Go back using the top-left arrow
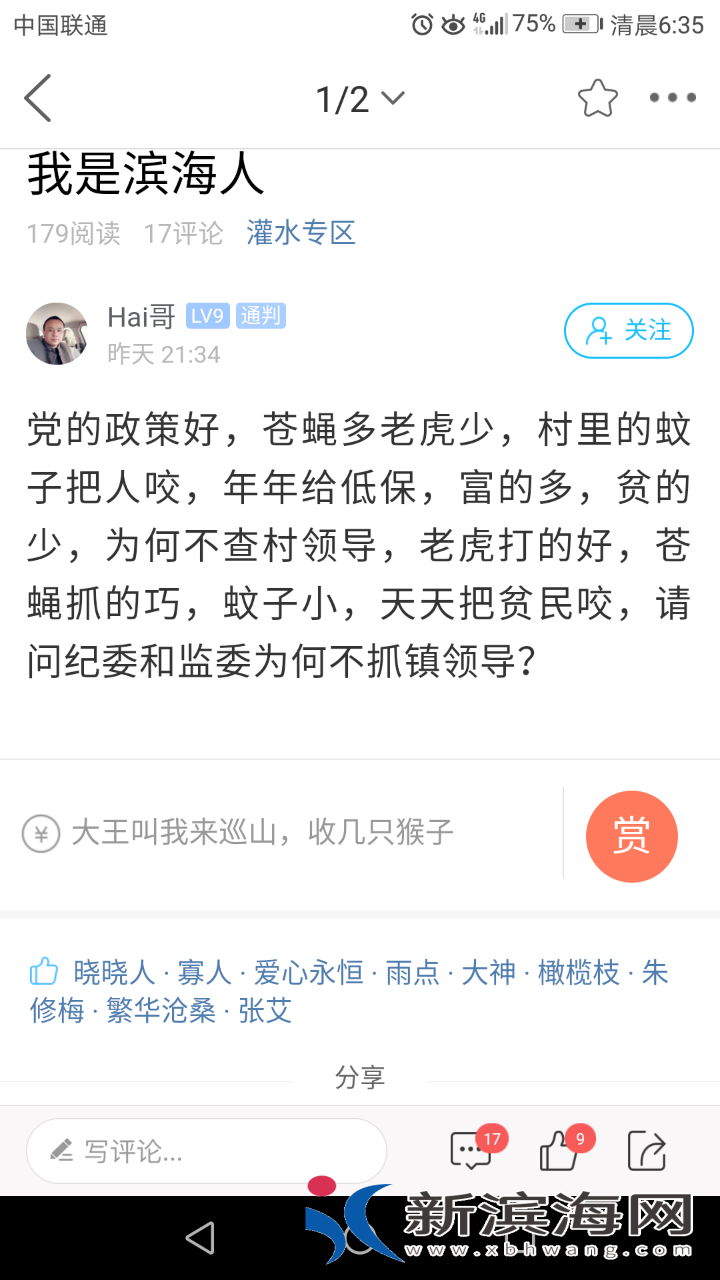720x1280 pixels. click(38, 98)
